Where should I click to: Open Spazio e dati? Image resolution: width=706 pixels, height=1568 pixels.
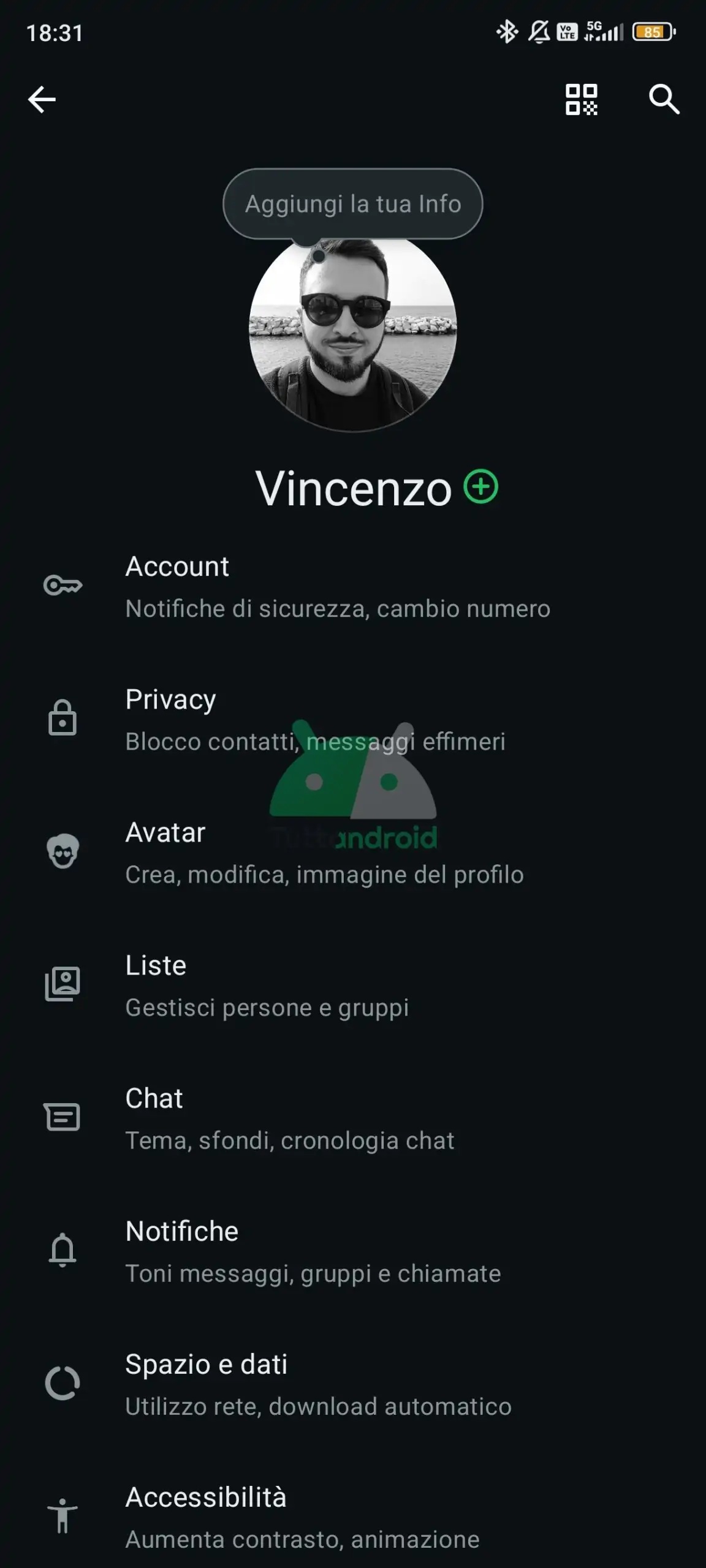317,1384
